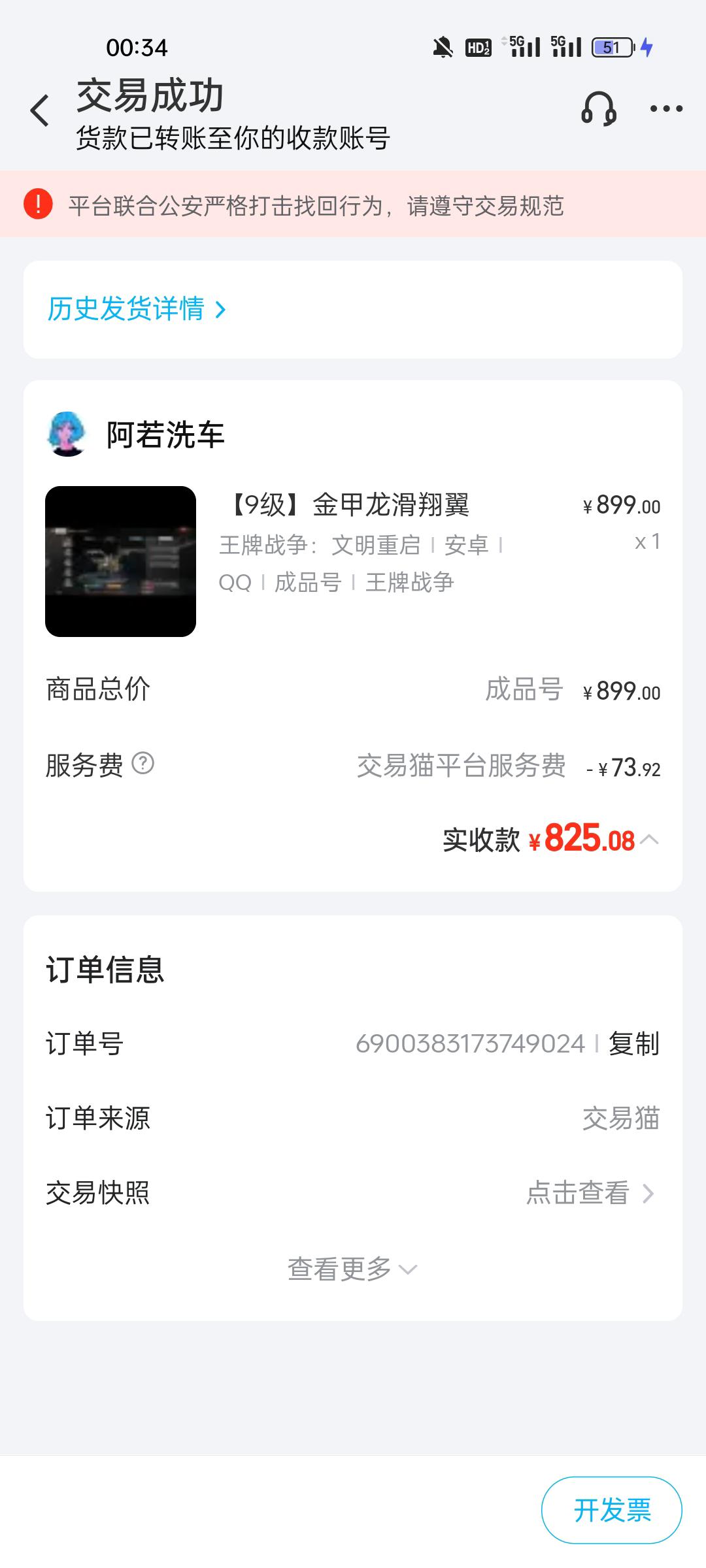Open the three-dot overflow menu
Viewport: 706px width, 1568px height.
[666, 109]
